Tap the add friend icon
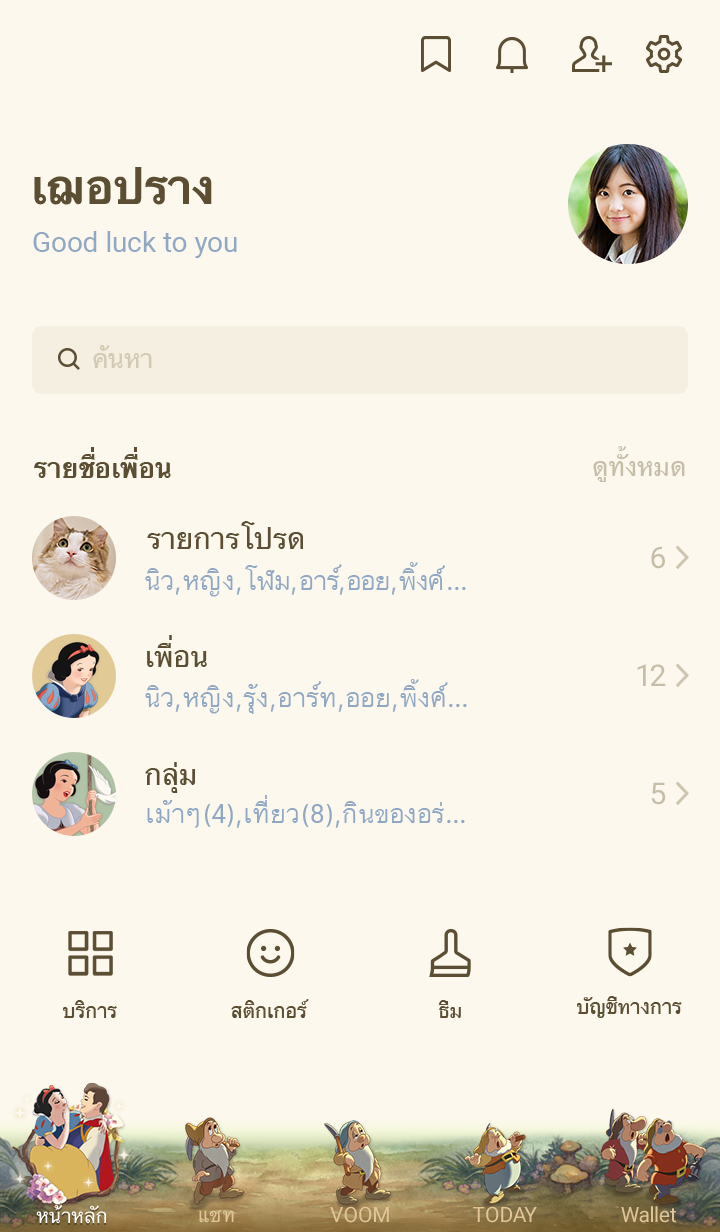The width and height of the screenshot is (720, 1232). [590, 54]
